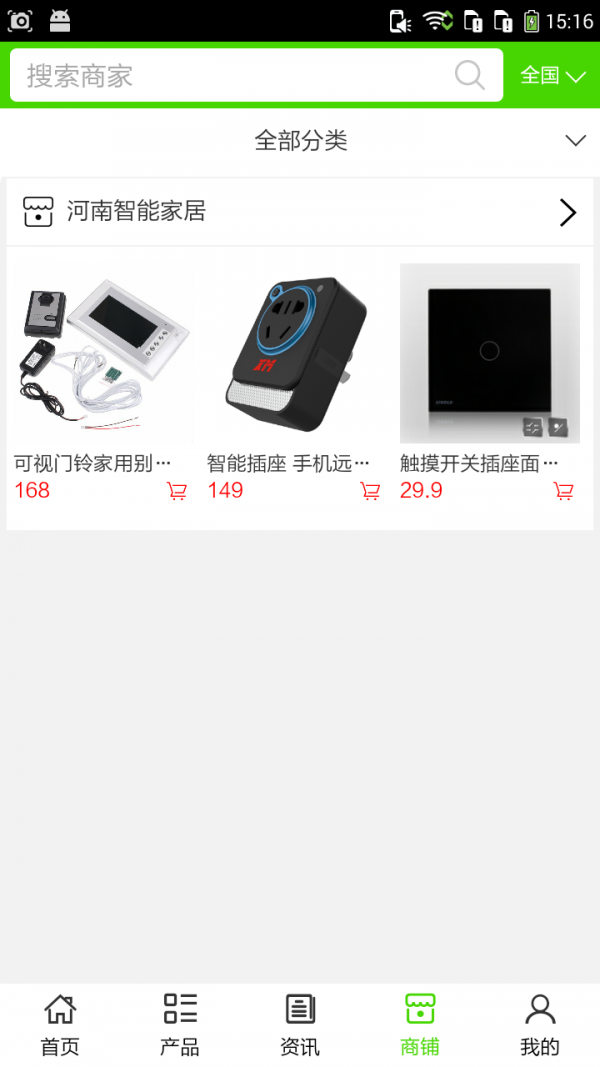Image resolution: width=600 pixels, height=1067 pixels.
Task: Open the 全国 region dropdown
Action: pyautogui.click(x=552, y=76)
